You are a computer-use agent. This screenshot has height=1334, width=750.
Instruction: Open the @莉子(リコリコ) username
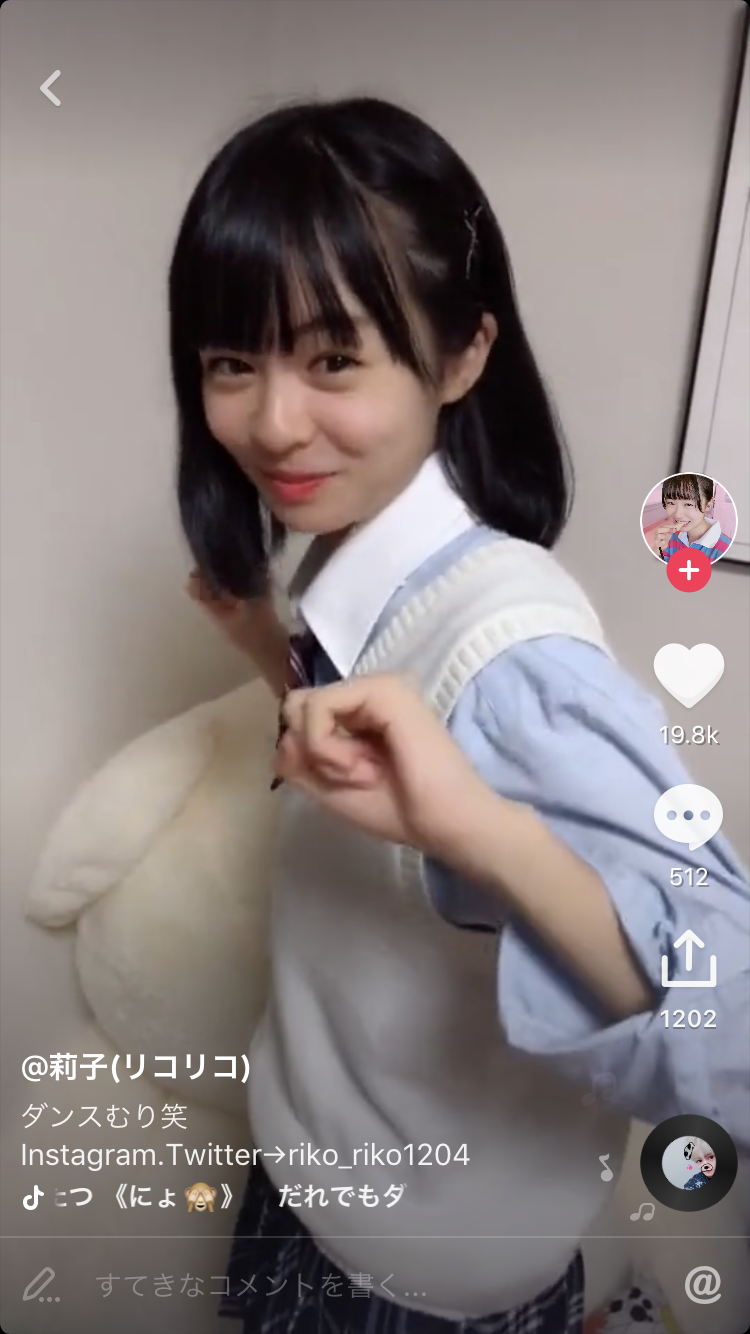pyautogui.click(x=136, y=1067)
